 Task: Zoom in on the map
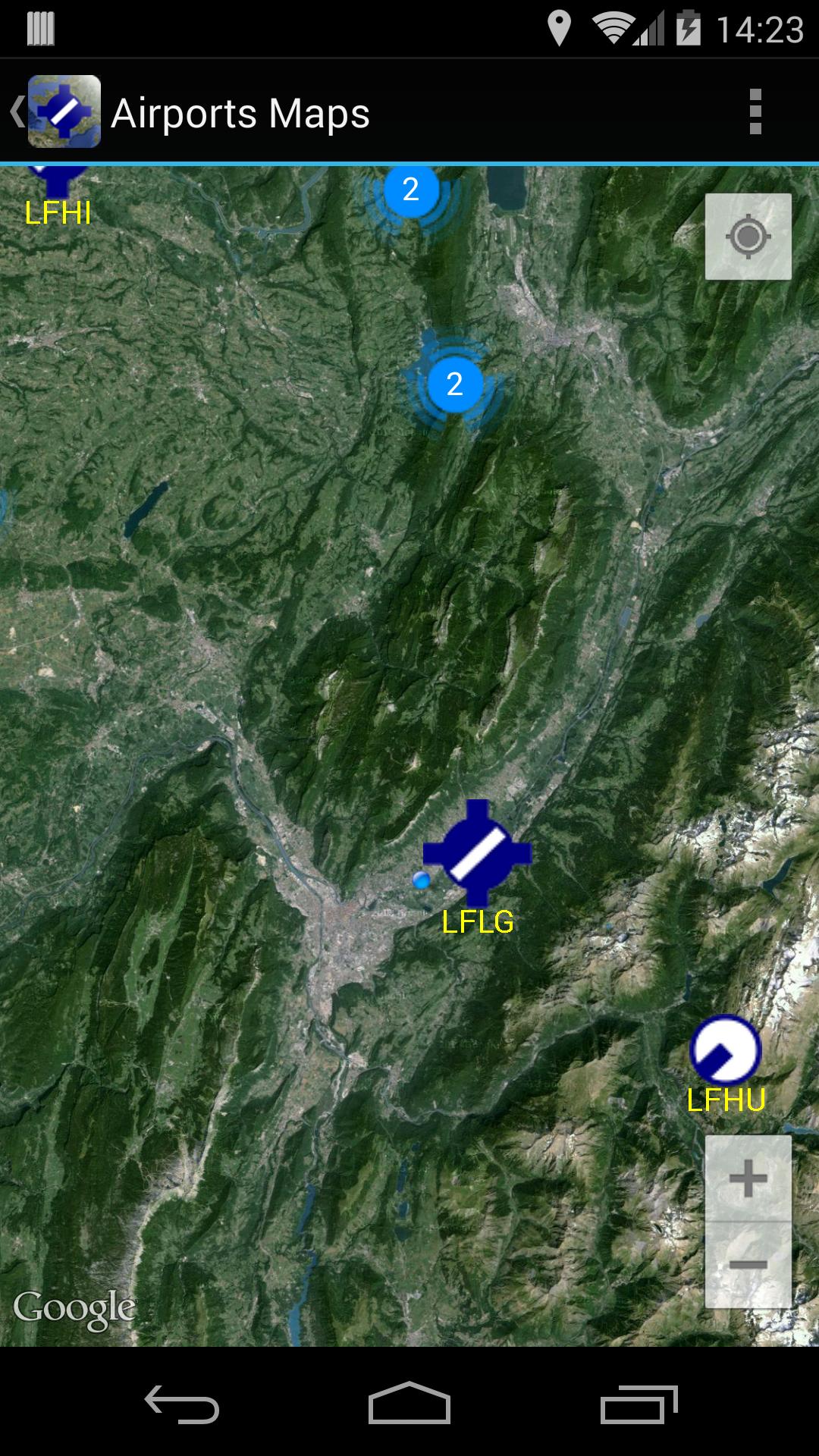coord(748,1178)
